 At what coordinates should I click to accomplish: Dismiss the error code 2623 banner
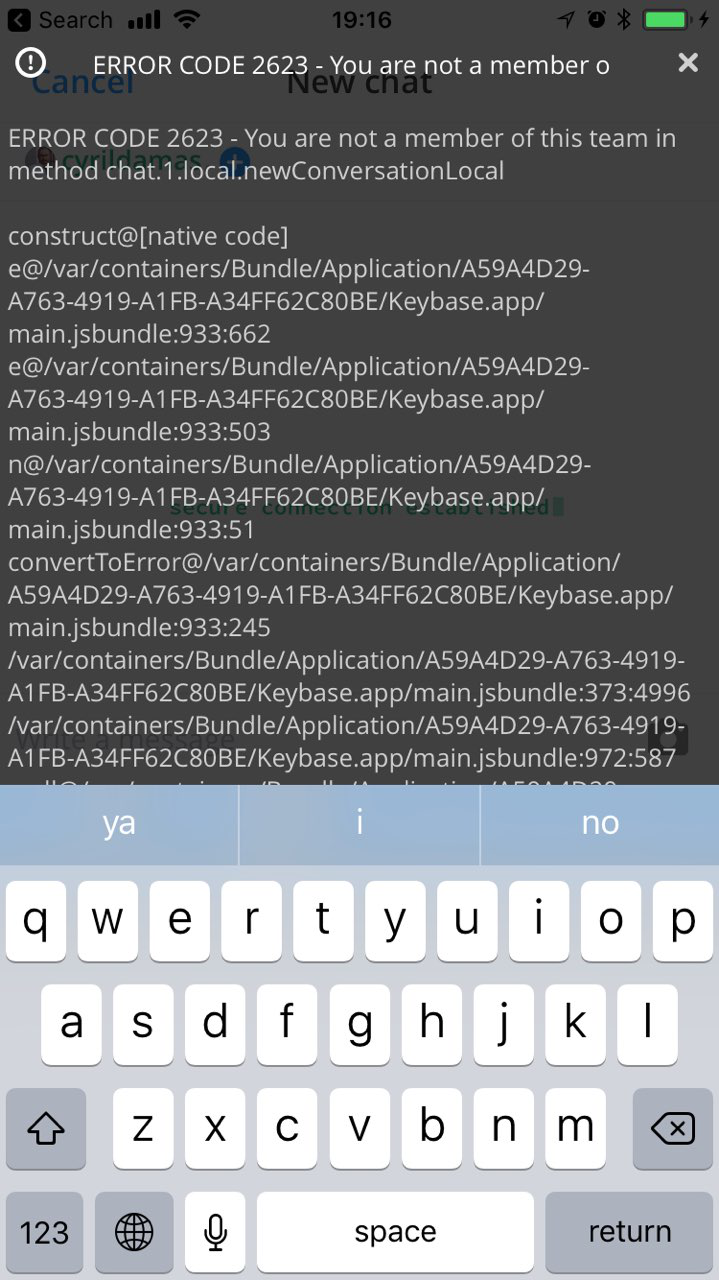[x=688, y=63]
